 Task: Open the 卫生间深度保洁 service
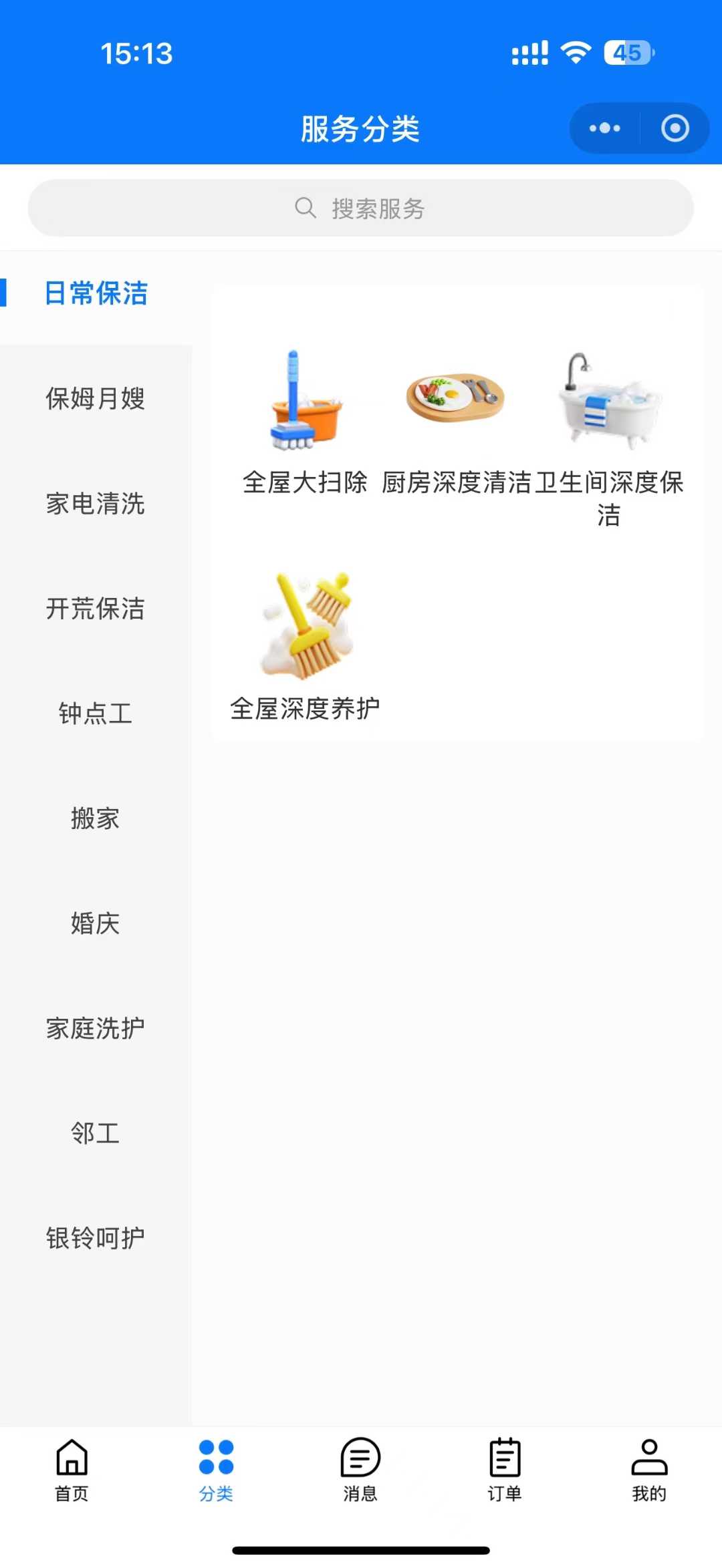coord(608,428)
